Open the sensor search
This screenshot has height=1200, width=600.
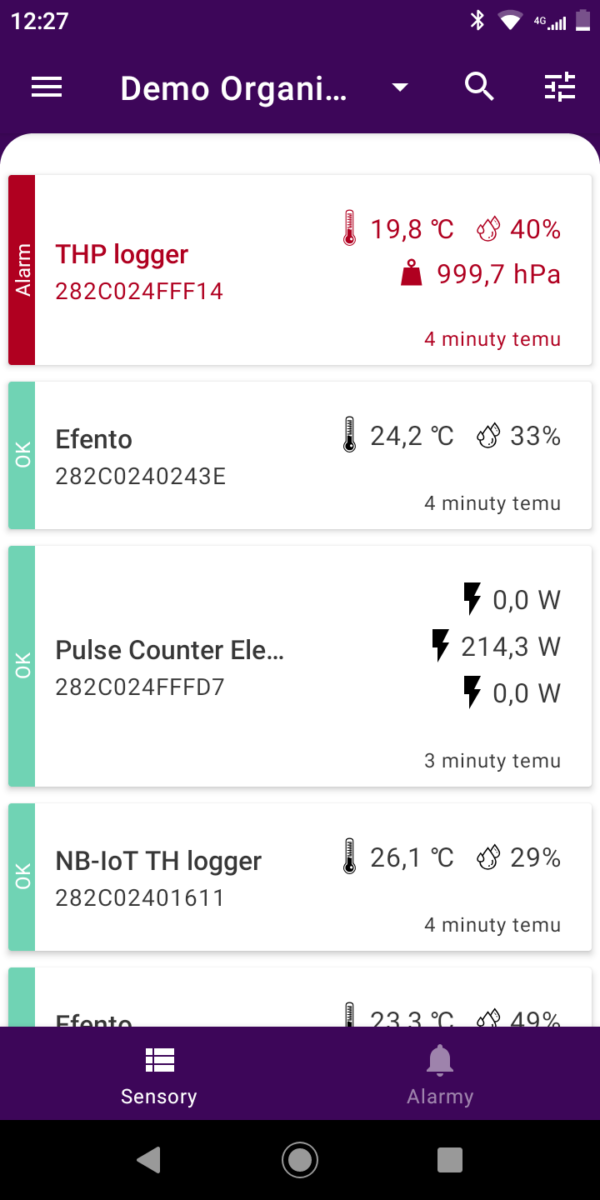pyautogui.click(x=480, y=88)
